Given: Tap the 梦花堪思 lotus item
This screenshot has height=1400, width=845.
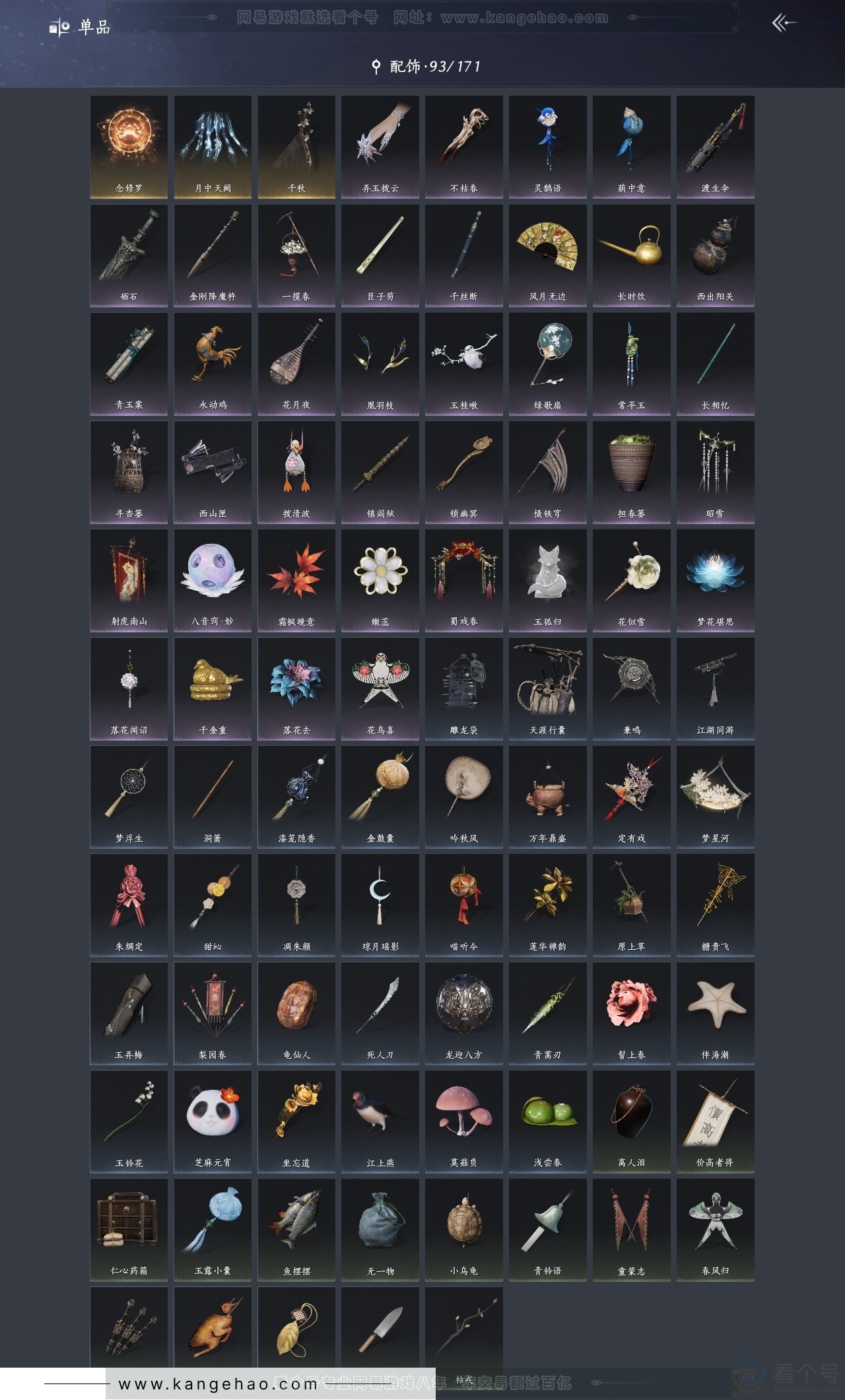Looking at the screenshot, I should [x=715, y=580].
